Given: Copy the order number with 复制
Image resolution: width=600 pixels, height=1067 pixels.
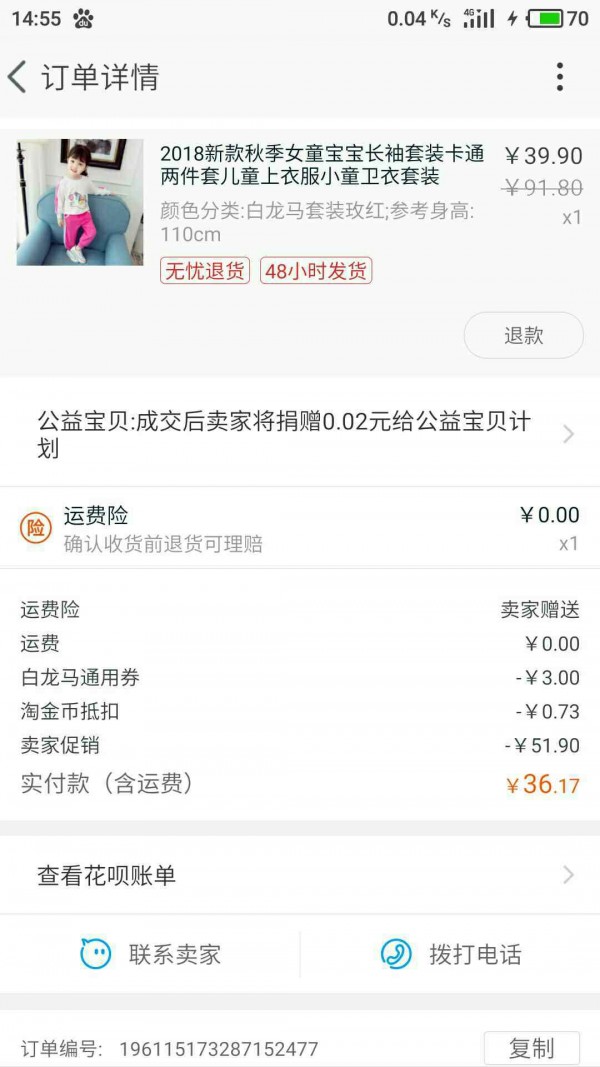Looking at the screenshot, I should pos(531,1048).
